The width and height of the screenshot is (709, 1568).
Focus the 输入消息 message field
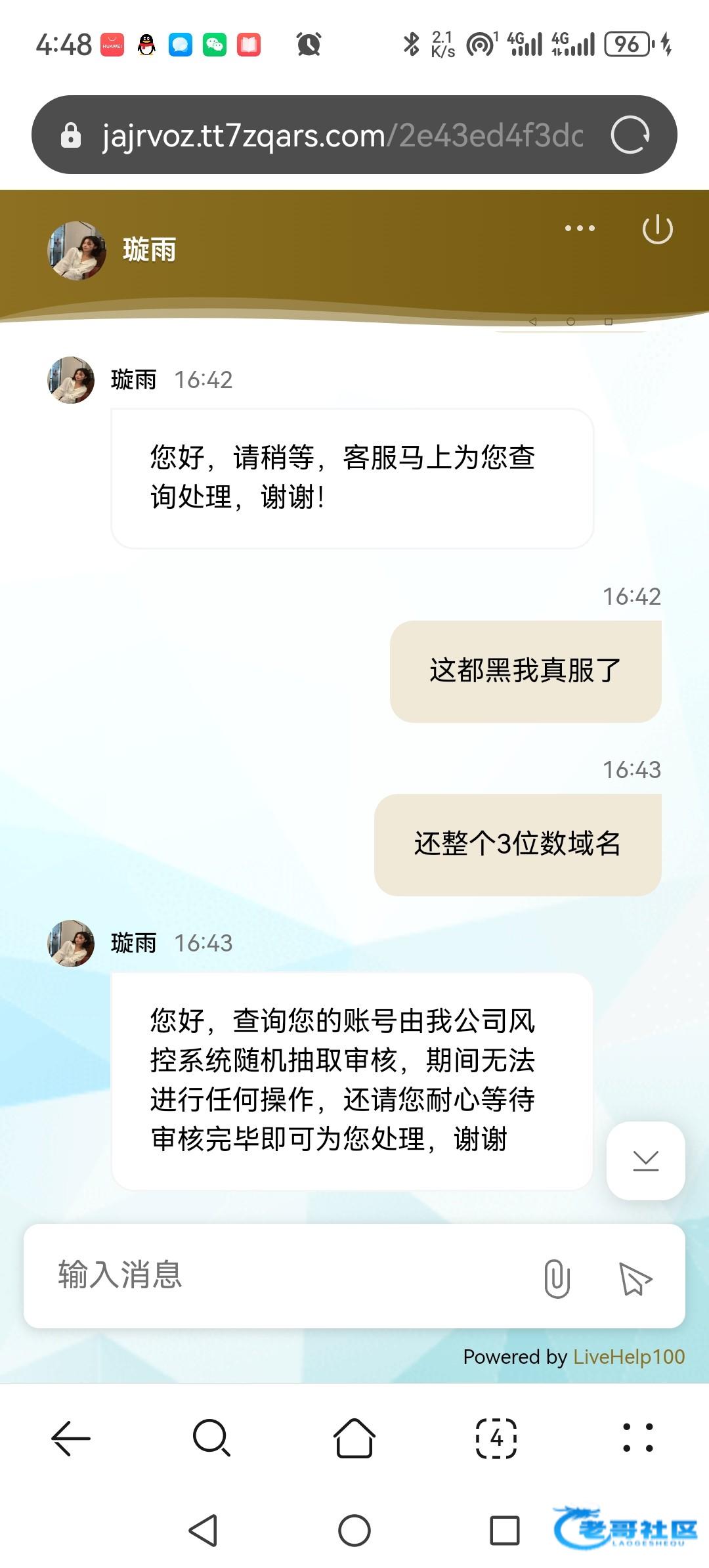[x=282, y=1275]
